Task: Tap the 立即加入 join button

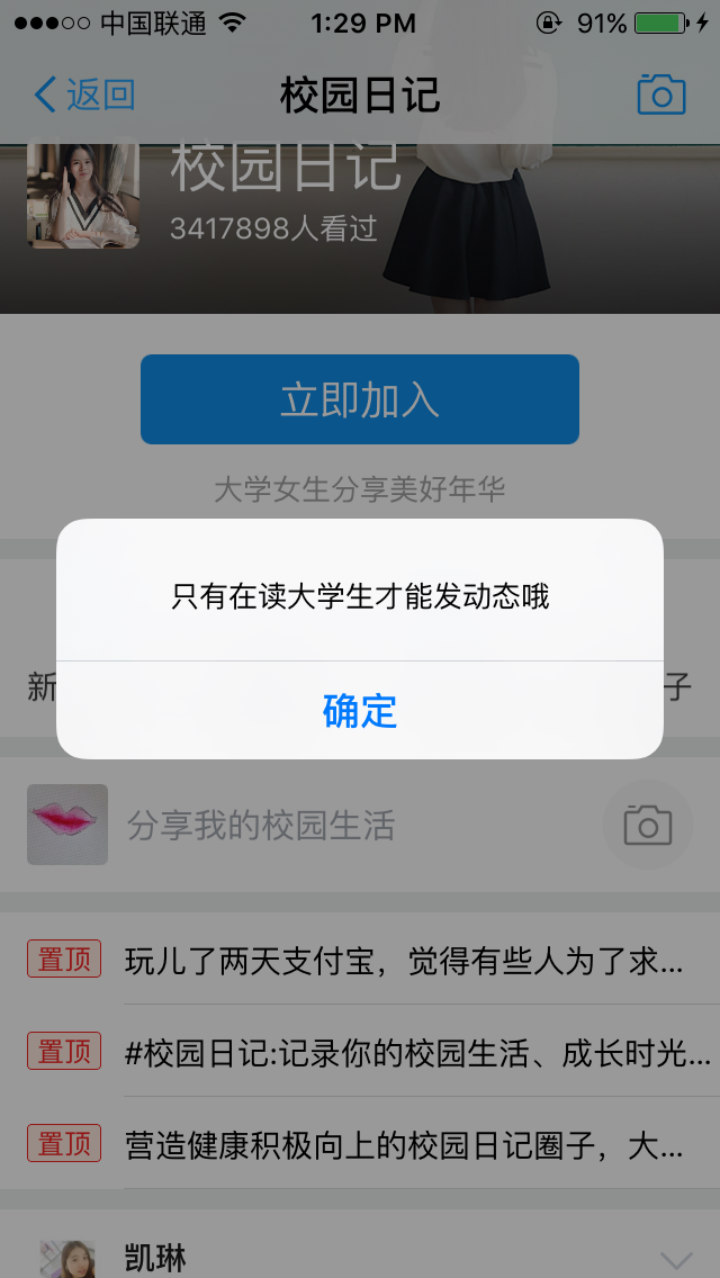Action: tap(360, 399)
